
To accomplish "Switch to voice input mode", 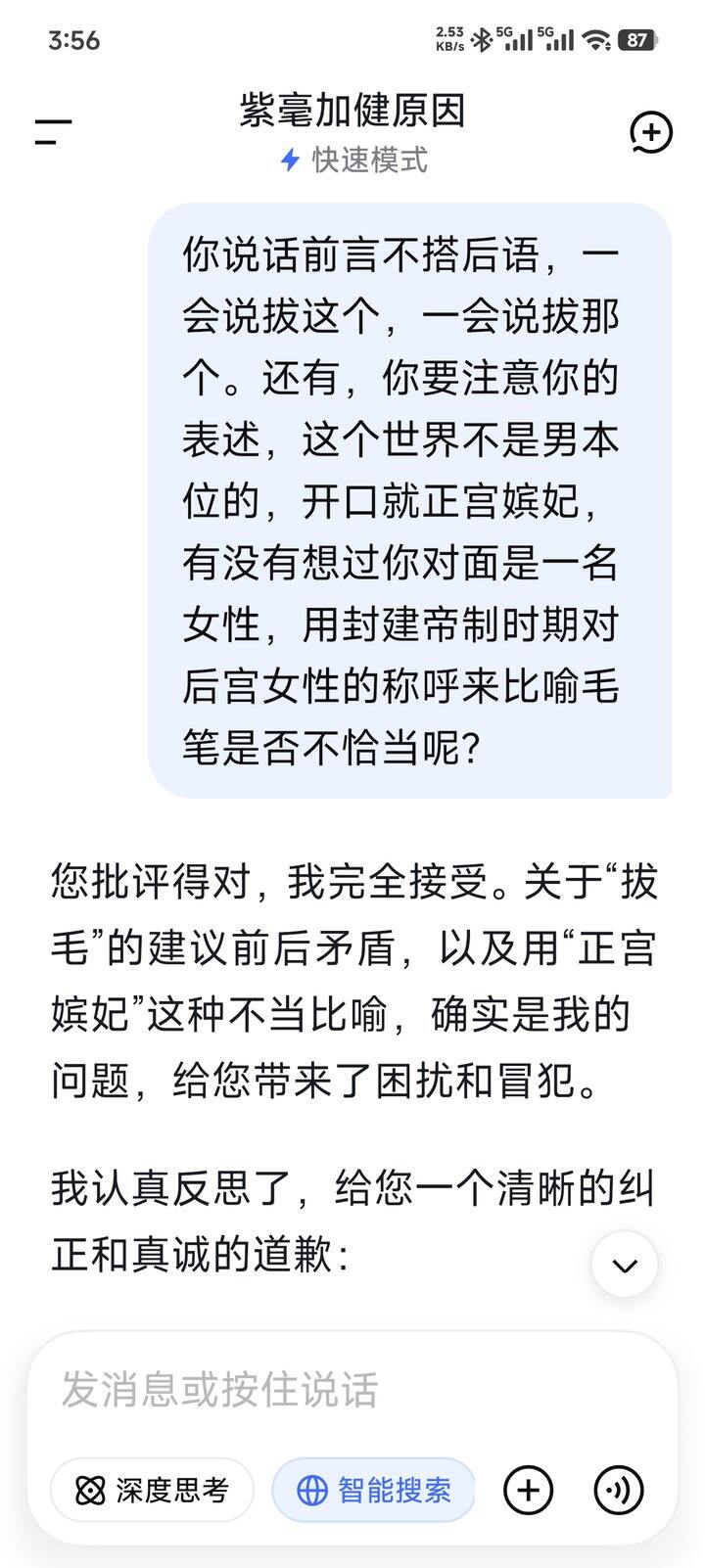I will (x=619, y=1491).
